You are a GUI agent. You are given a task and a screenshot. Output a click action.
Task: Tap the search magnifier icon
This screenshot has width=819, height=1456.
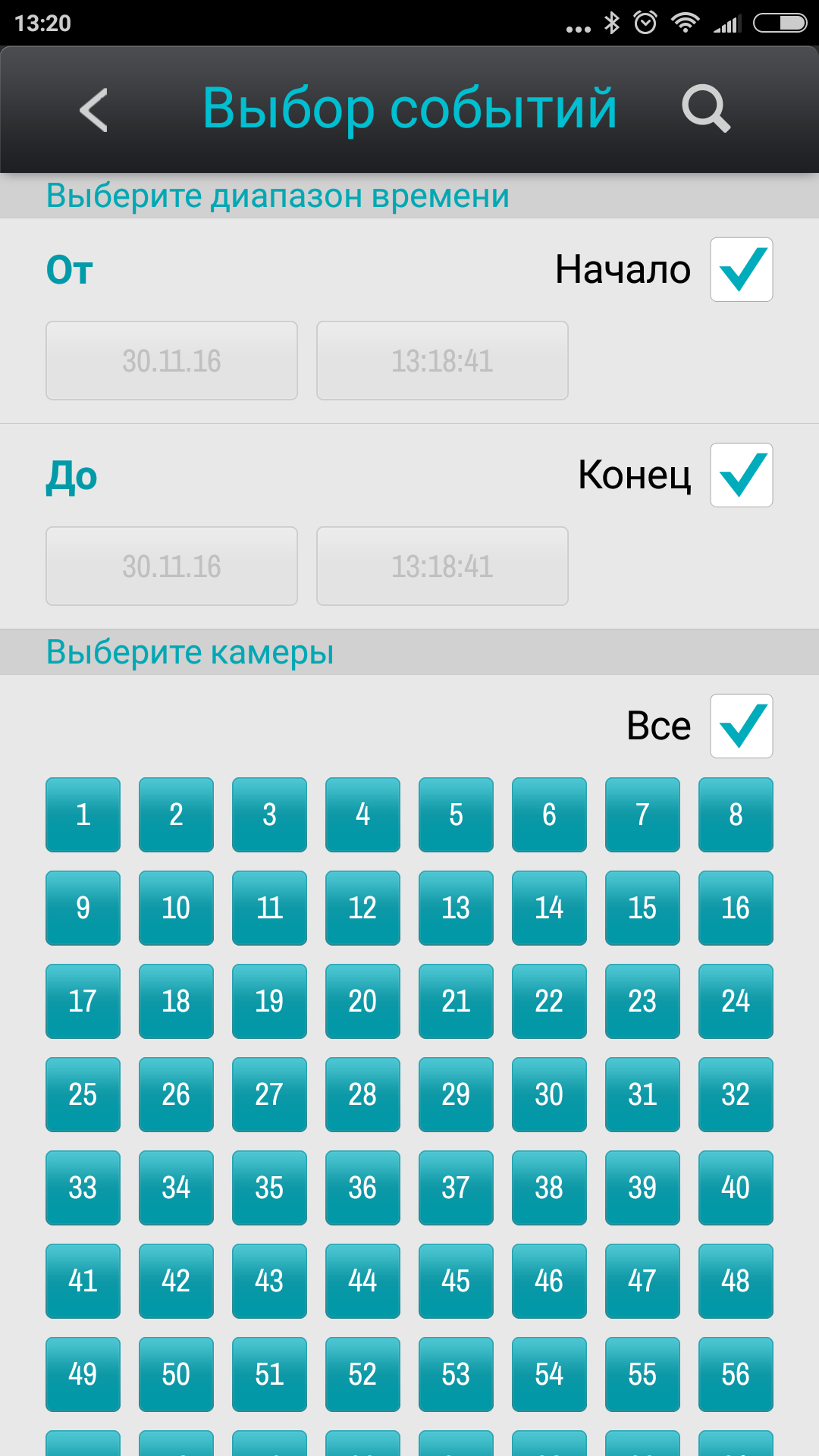click(705, 110)
